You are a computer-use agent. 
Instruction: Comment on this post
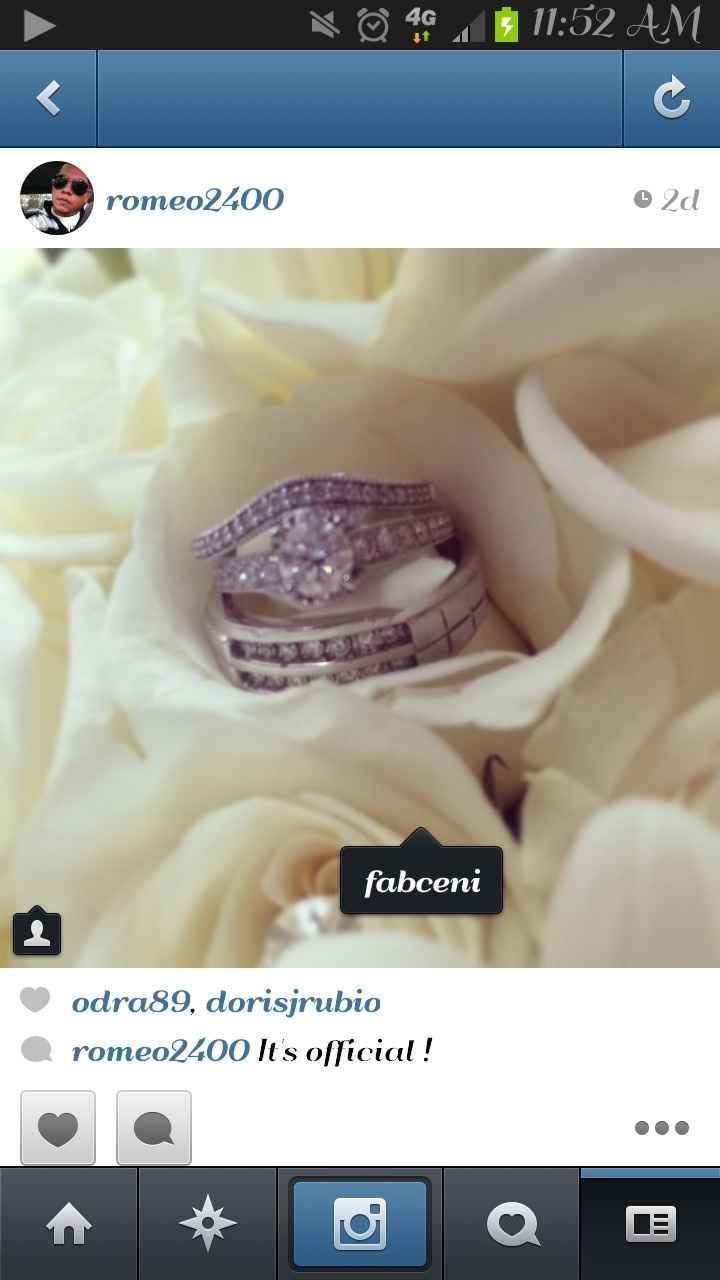154,1128
